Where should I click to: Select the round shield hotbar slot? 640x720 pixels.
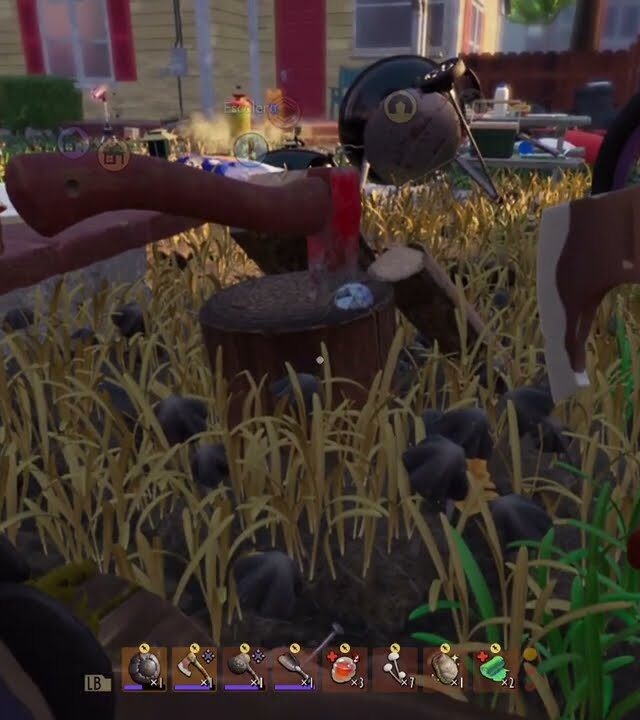pos(144,668)
